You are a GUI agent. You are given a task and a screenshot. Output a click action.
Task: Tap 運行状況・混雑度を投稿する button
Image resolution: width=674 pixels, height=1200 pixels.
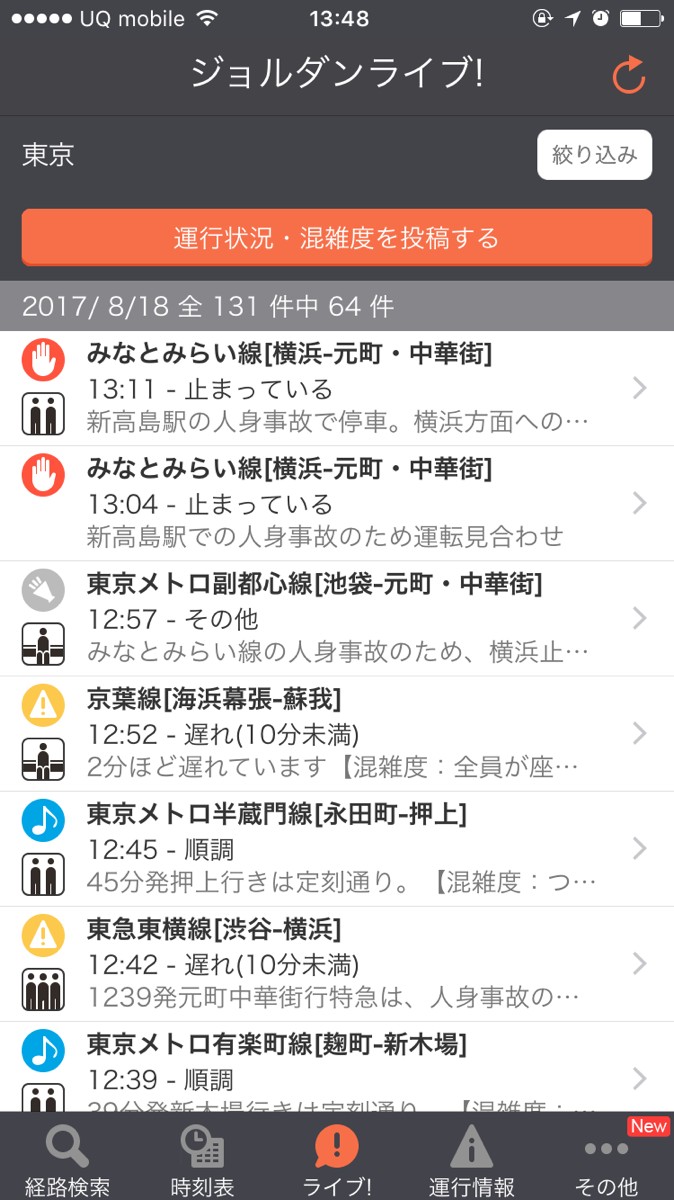point(337,238)
